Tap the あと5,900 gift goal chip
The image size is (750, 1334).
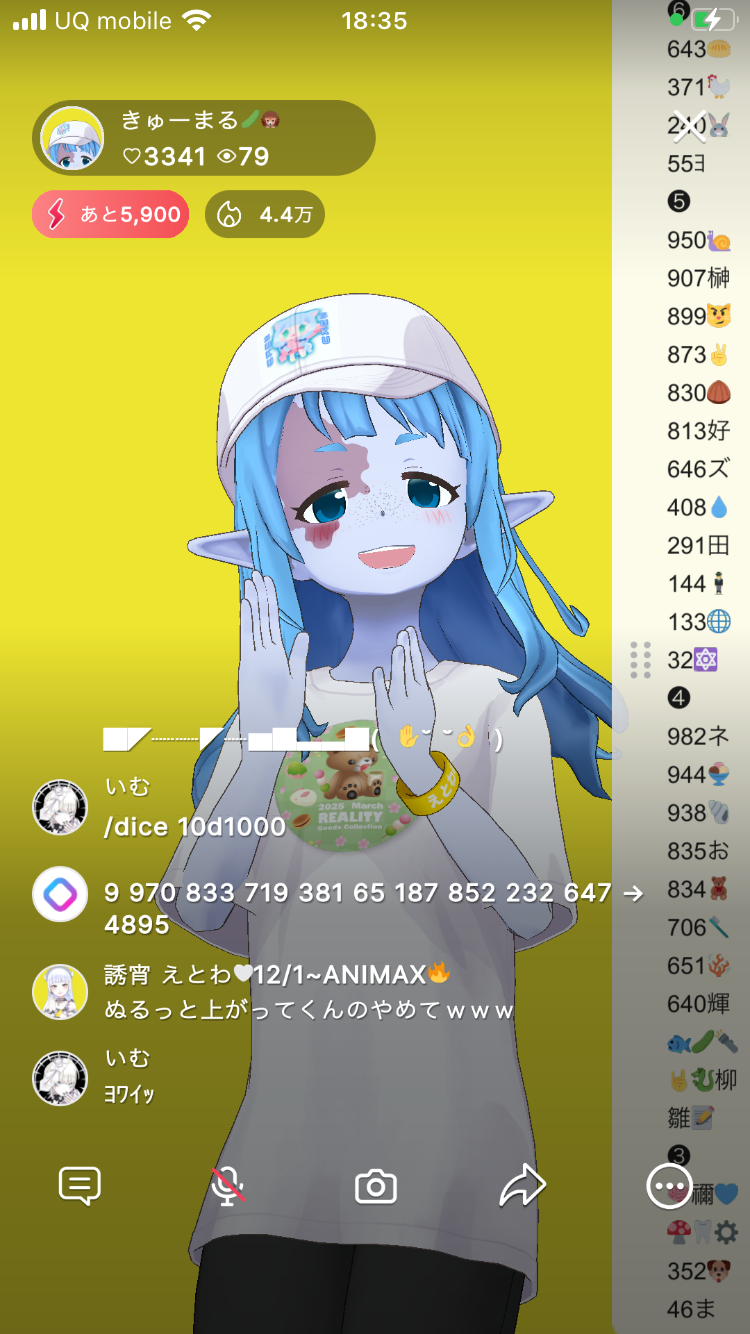coord(110,214)
